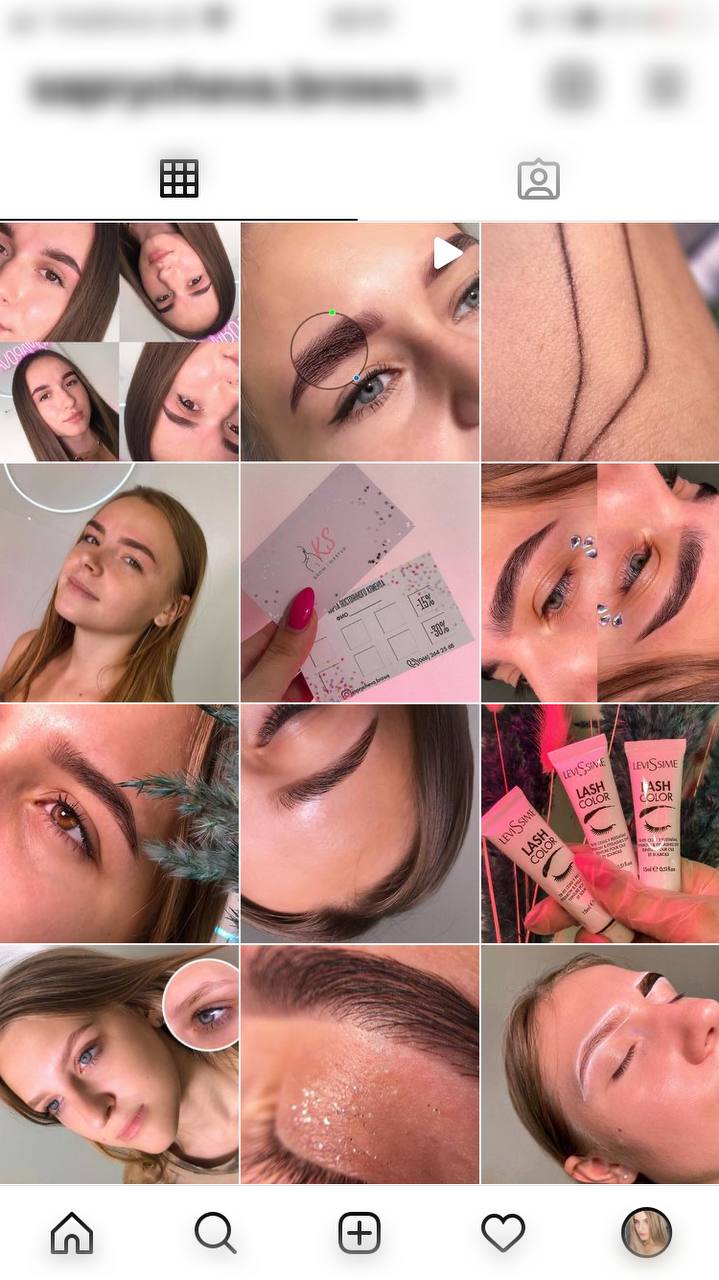Open the brown eye with pine branch post
The height and width of the screenshot is (1280, 719).
(119, 823)
